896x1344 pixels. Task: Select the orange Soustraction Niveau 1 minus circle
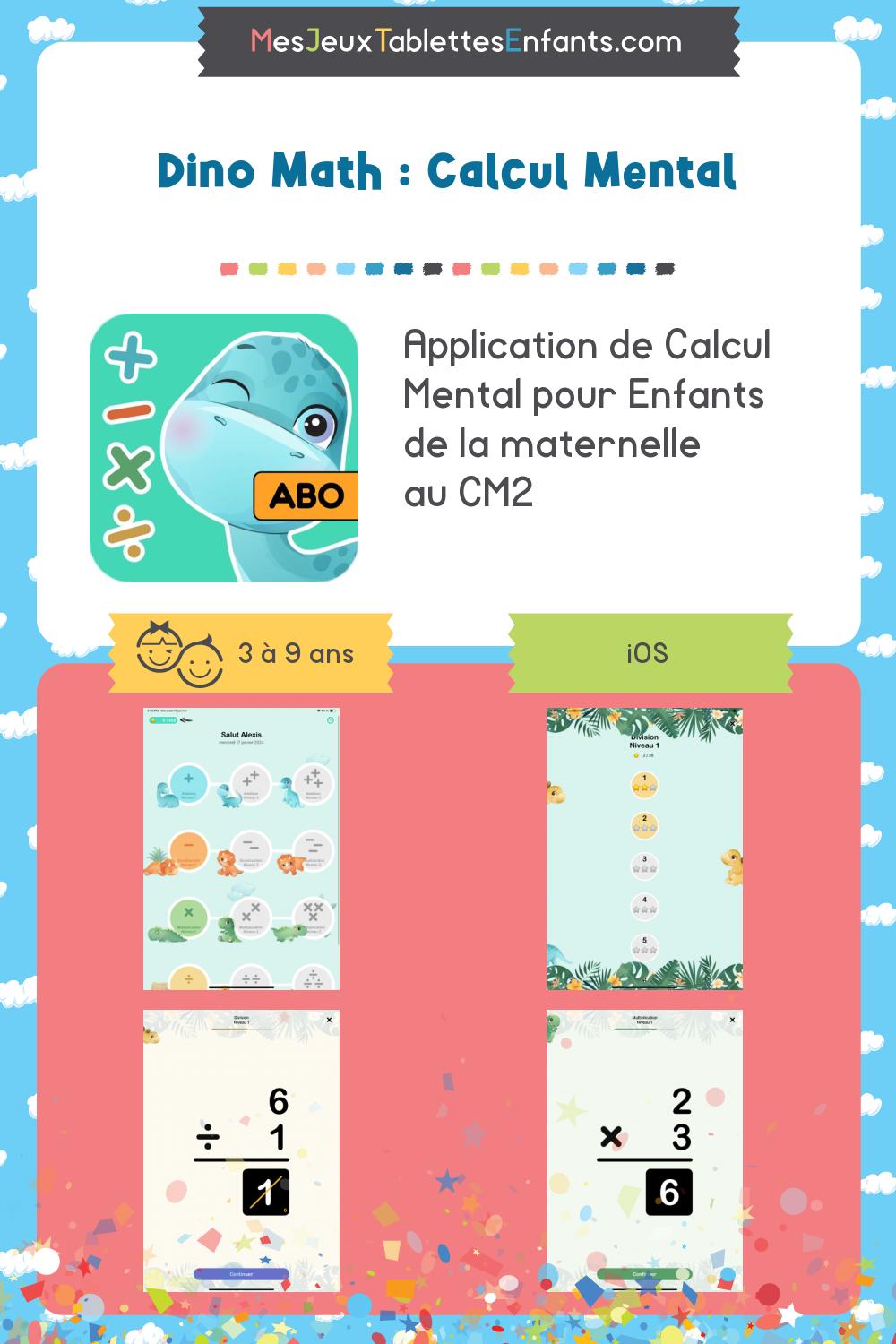(x=188, y=851)
